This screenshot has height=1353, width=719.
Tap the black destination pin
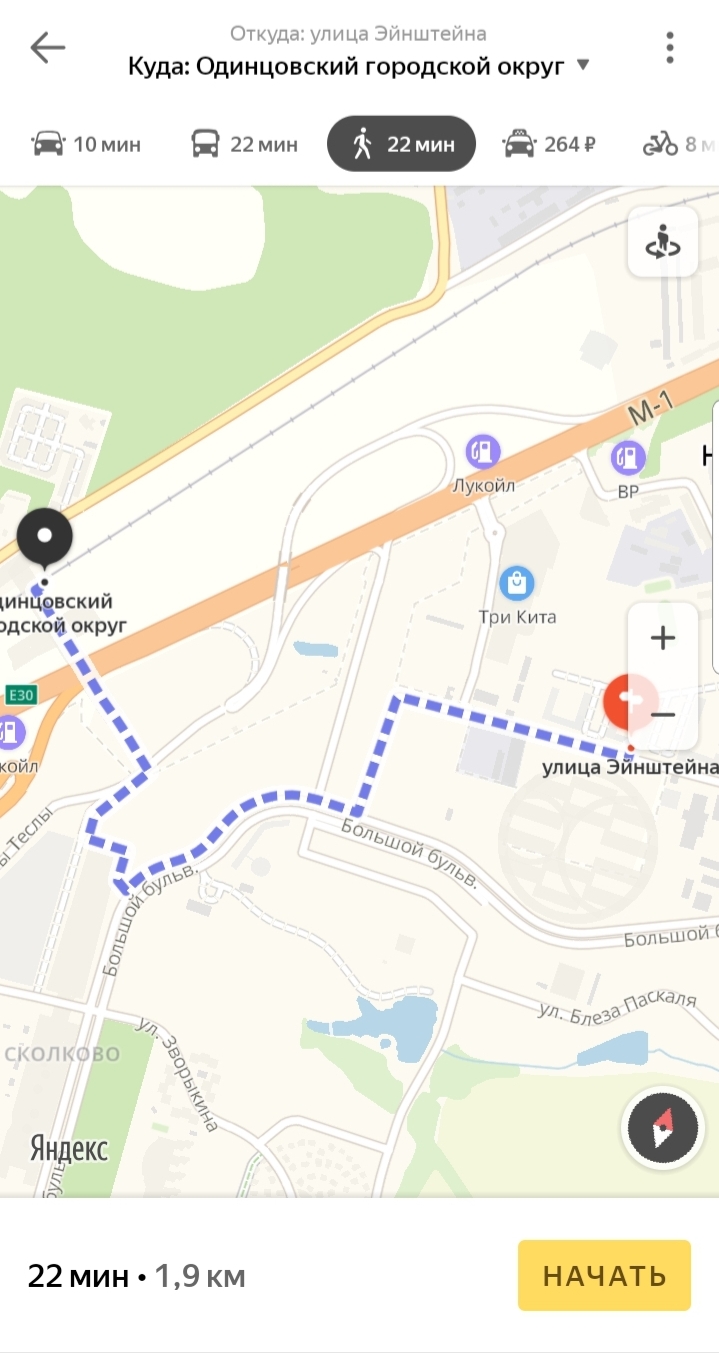(44, 542)
